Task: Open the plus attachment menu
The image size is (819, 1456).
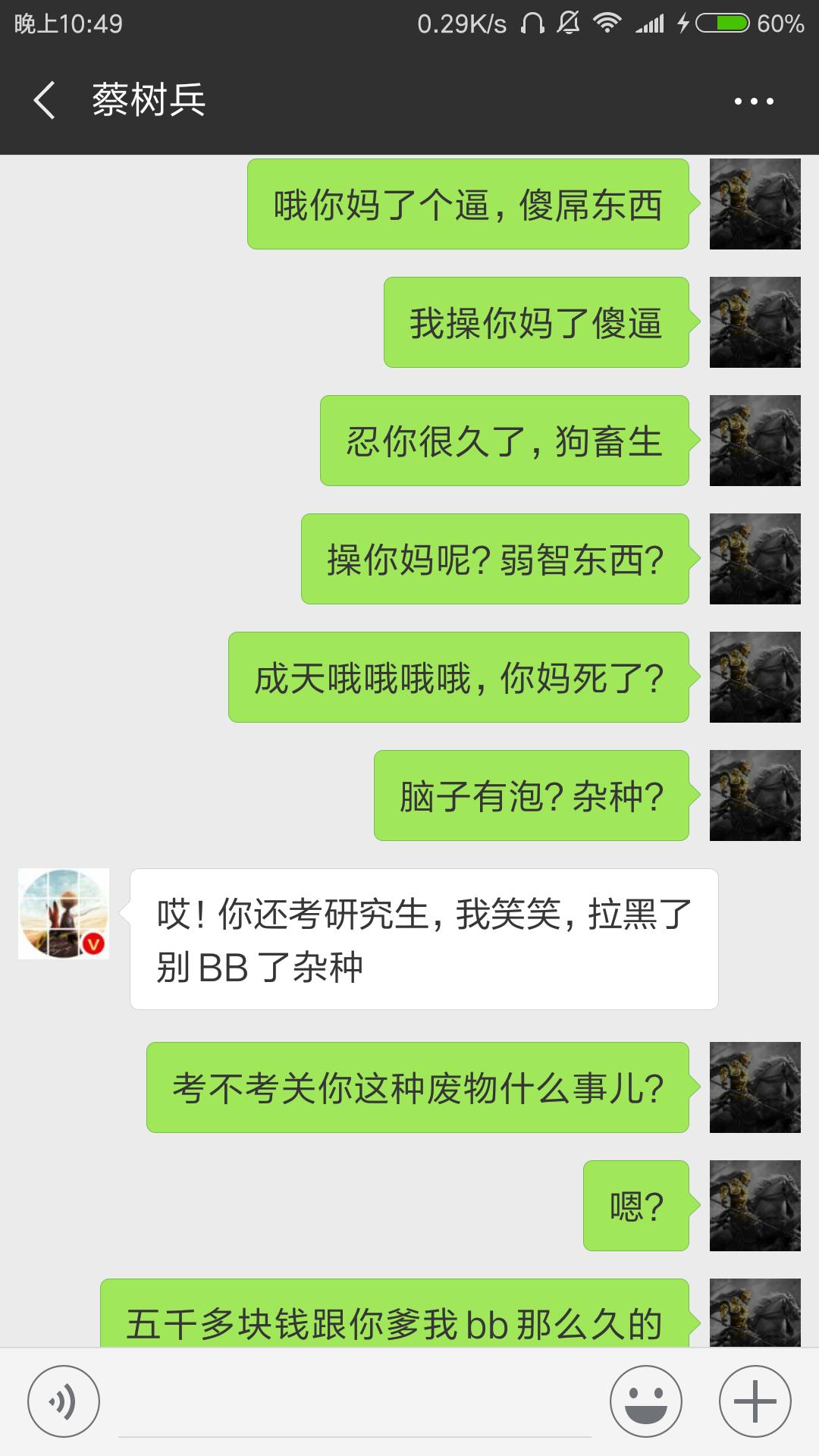Action: coord(755,1401)
